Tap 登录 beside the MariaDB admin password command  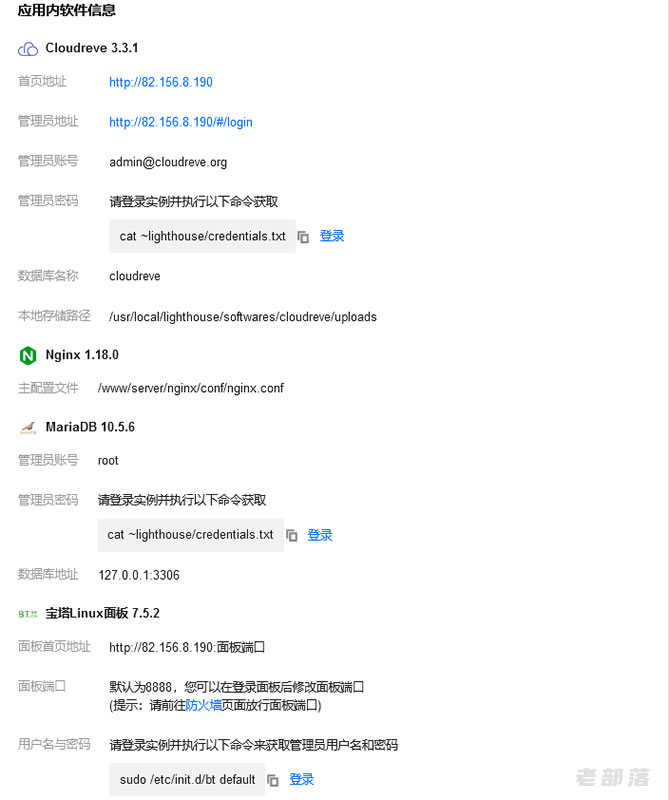click(320, 535)
